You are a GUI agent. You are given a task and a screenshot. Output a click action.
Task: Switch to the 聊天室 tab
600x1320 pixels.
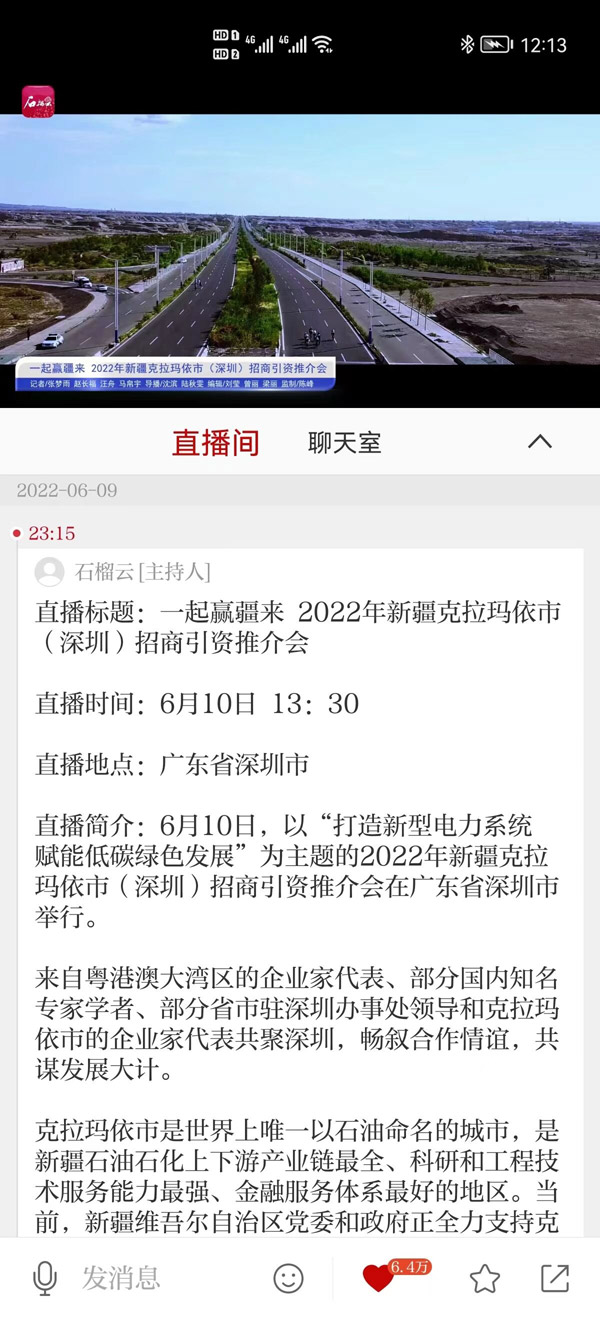(x=344, y=443)
